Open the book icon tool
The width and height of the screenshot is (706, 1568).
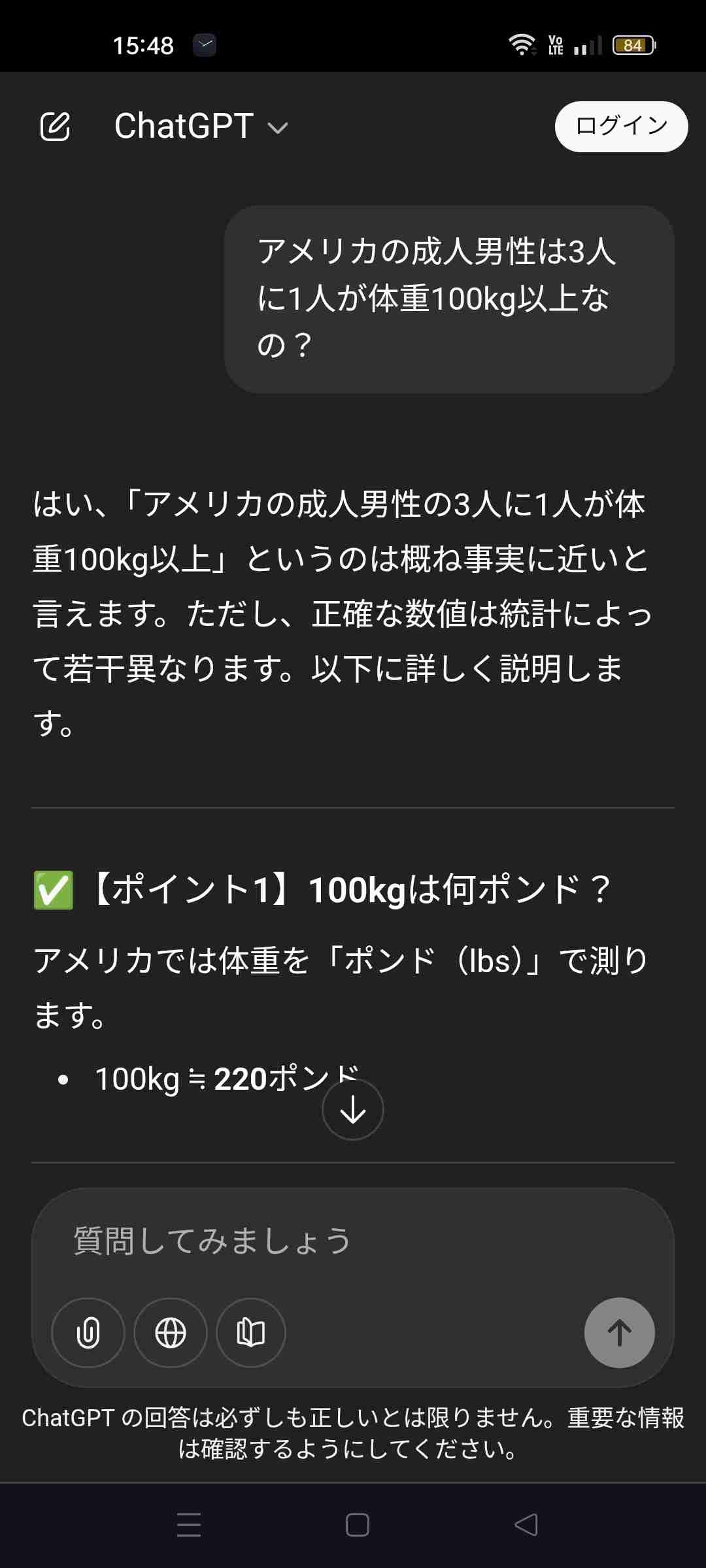[251, 1333]
